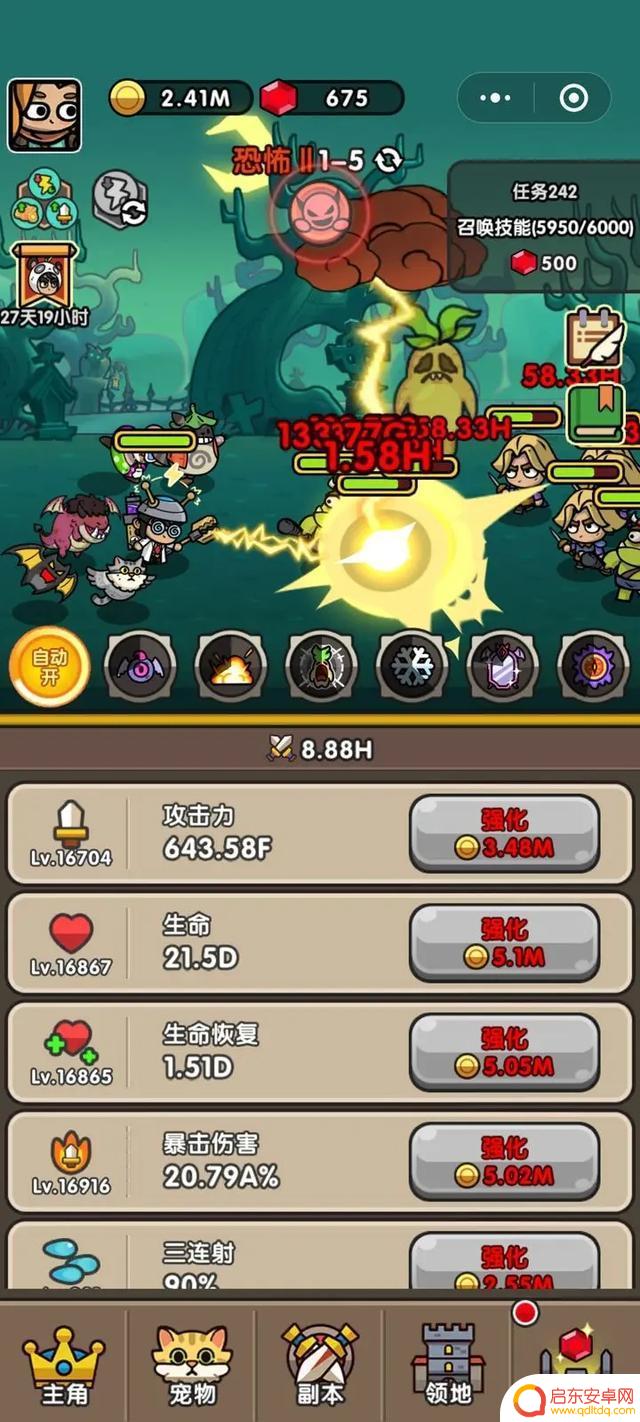The width and height of the screenshot is (640, 1422).
Task: Close the mini-program with the circle button
Action: (x=573, y=98)
